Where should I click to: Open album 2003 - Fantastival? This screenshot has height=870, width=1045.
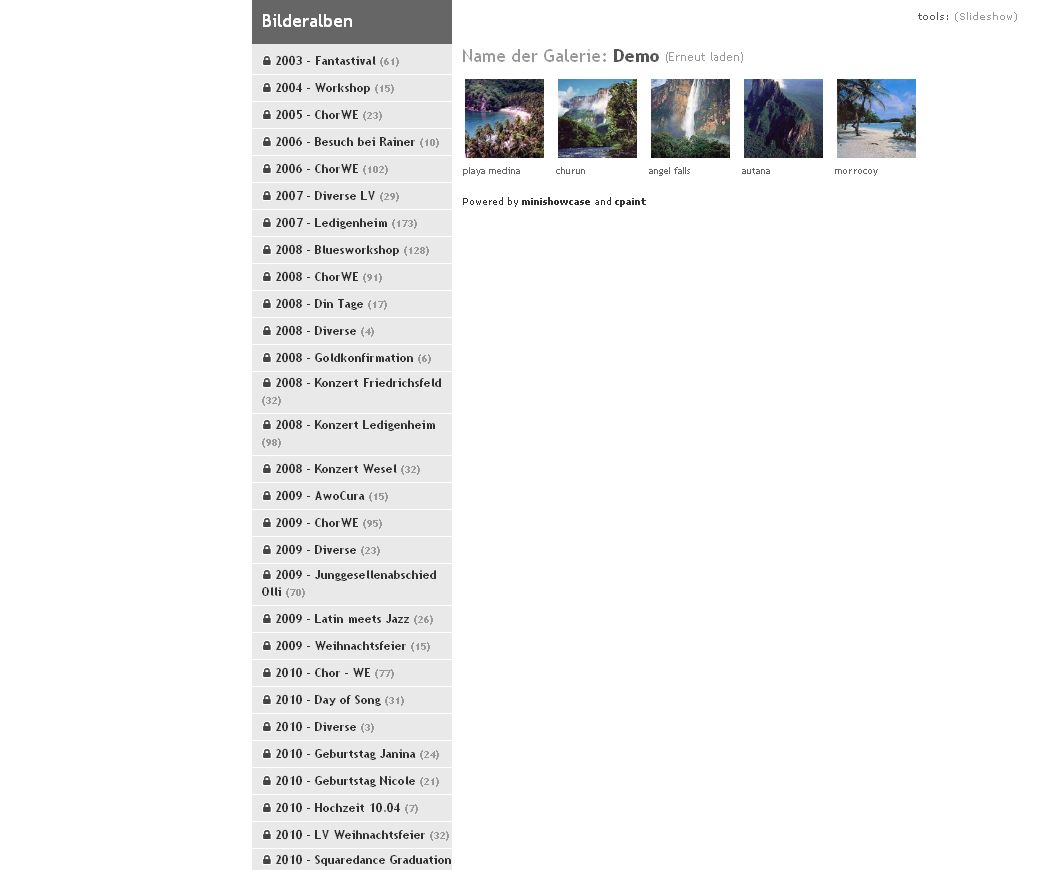(325, 61)
